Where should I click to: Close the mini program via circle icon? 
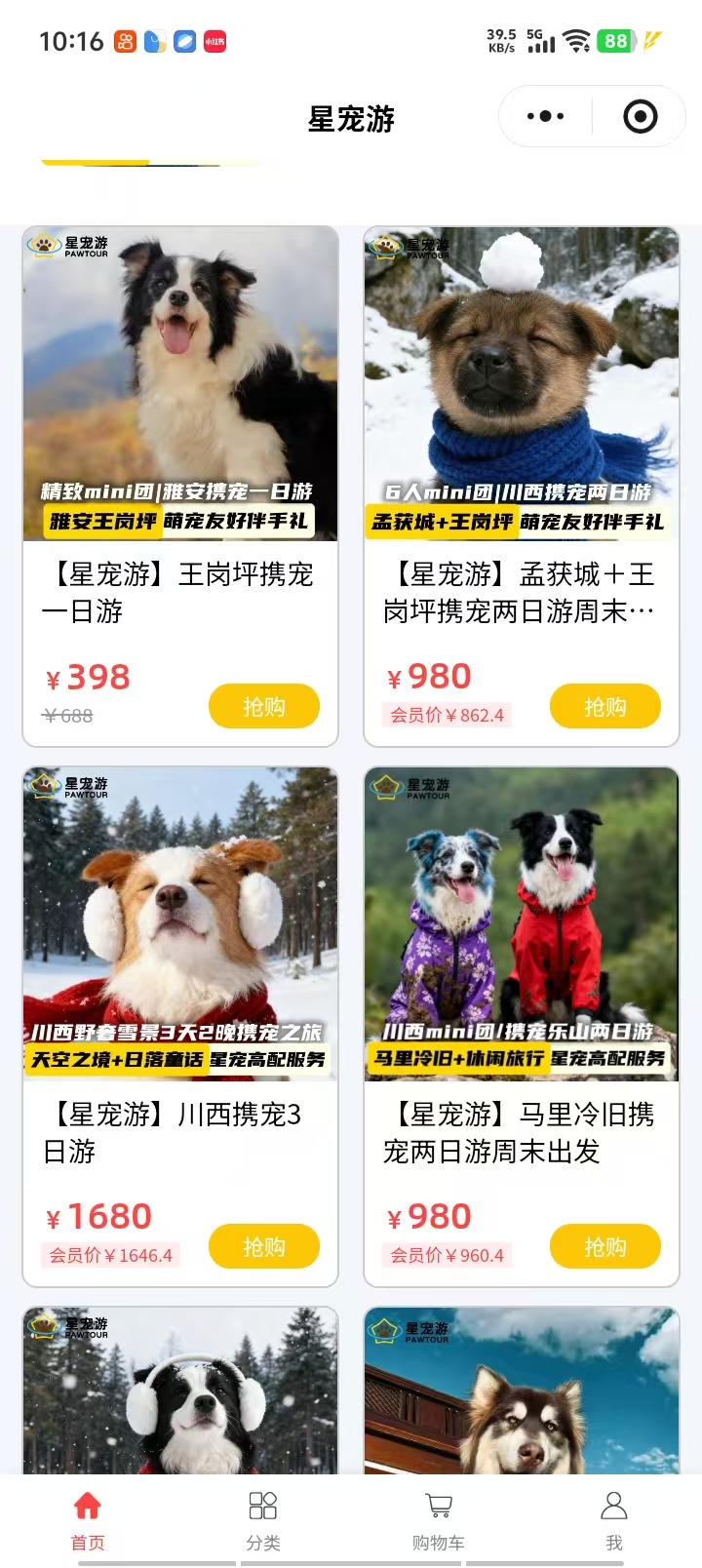click(x=640, y=117)
